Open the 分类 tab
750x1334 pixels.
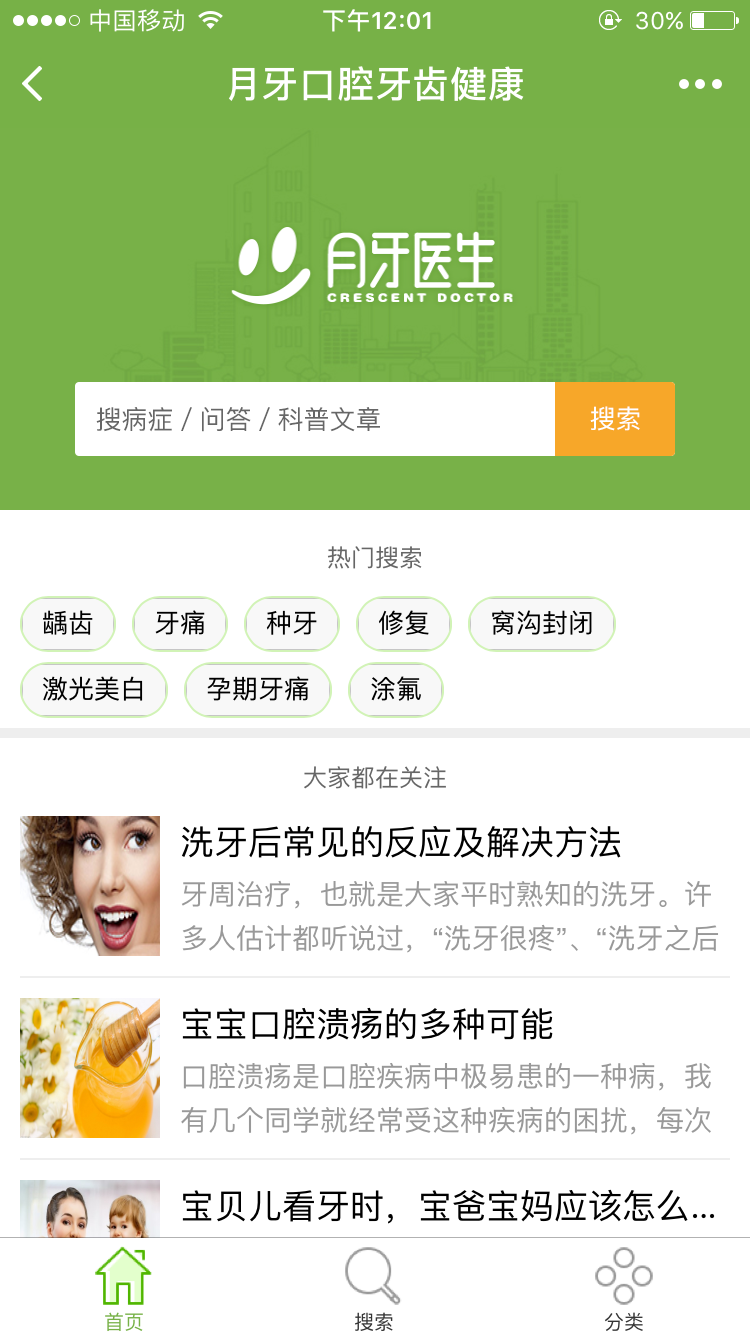click(x=624, y=1288)
